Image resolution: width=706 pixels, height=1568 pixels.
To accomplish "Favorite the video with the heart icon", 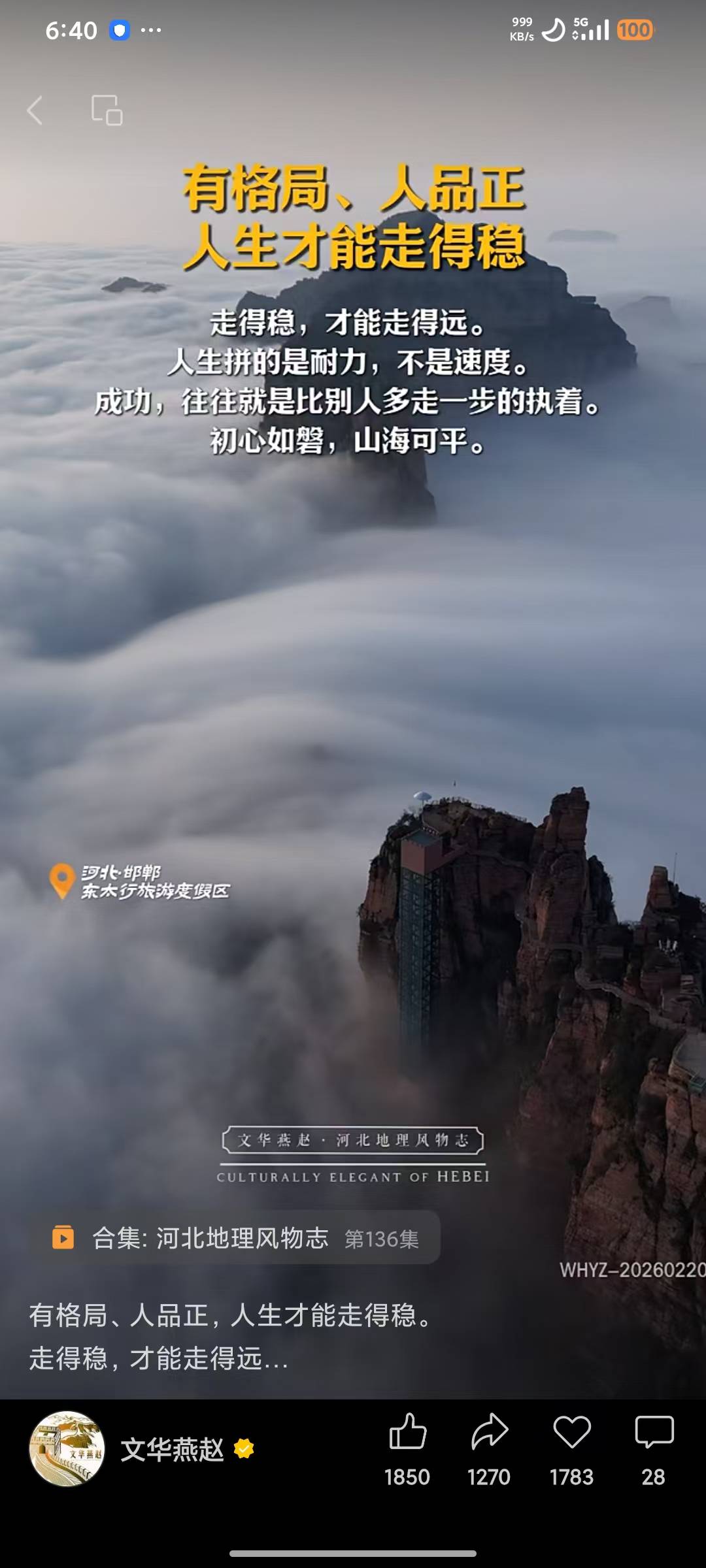I will pyautogui.click(x=571, y=1433).
